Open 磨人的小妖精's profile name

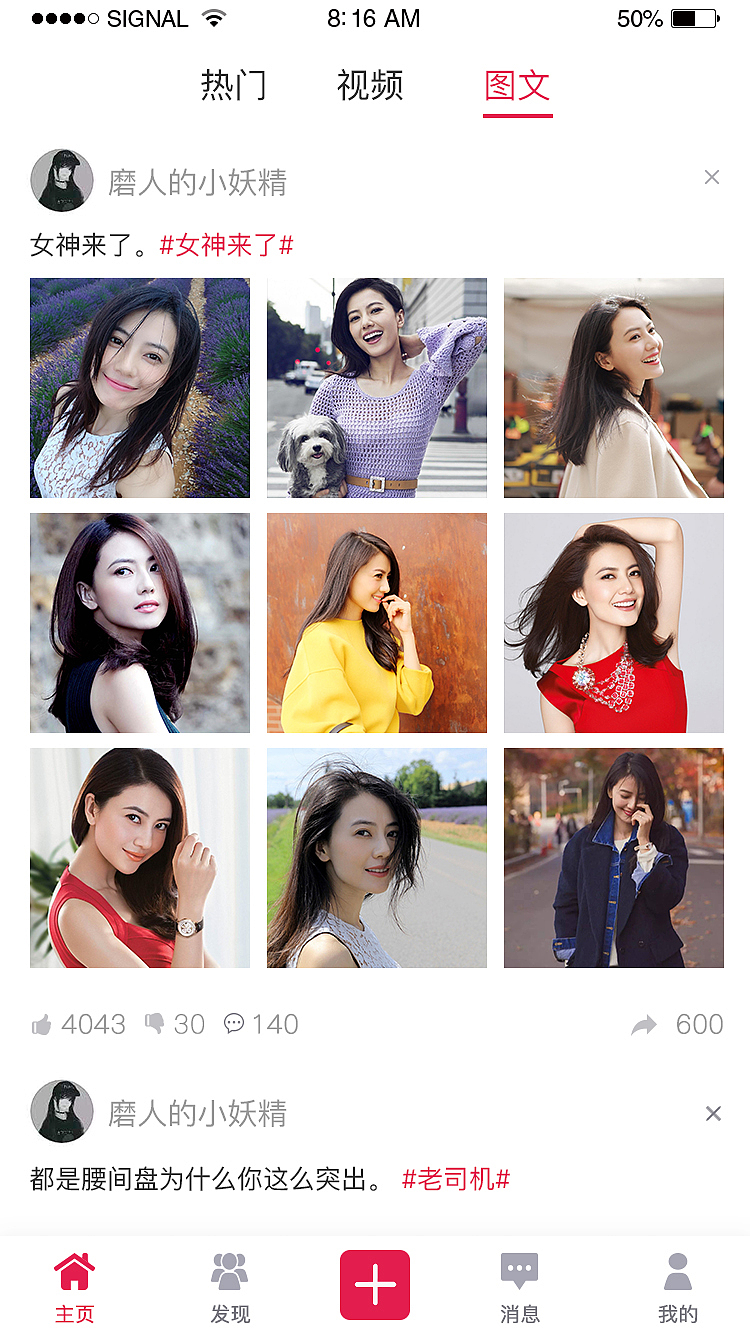click(196, 180)
